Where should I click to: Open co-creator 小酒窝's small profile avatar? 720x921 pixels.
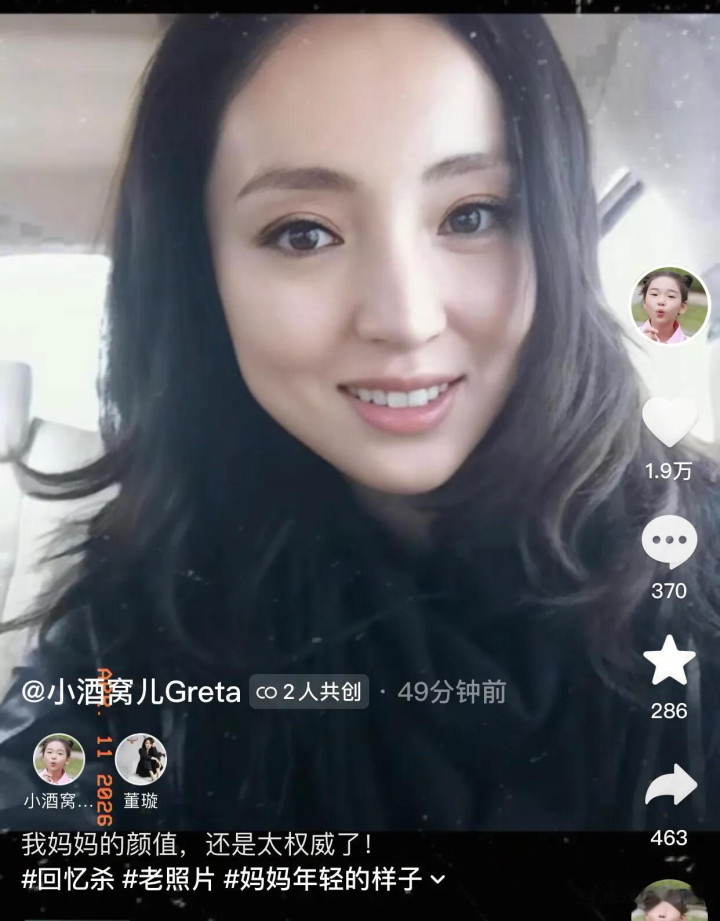click(x=59, y=760)
